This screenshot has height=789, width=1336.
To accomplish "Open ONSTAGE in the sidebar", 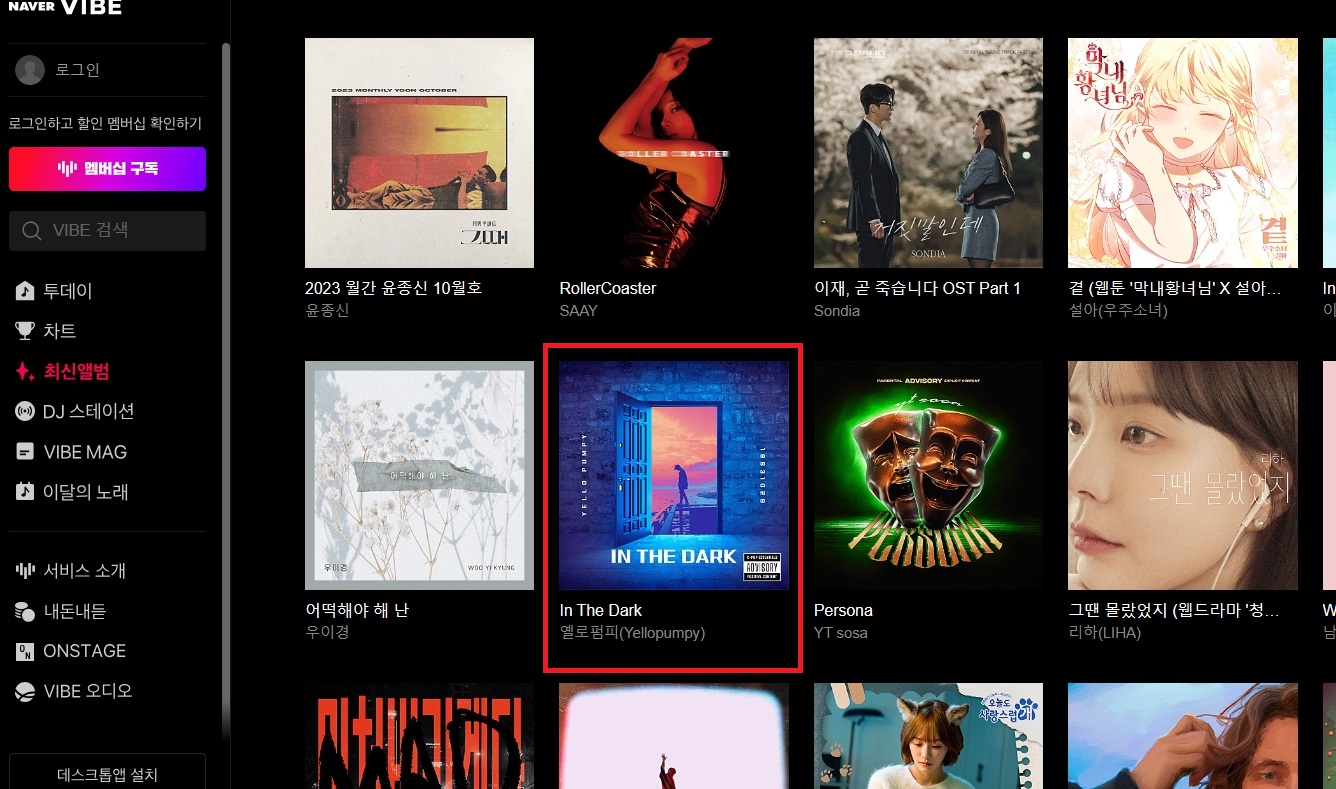I will point(84,651).
